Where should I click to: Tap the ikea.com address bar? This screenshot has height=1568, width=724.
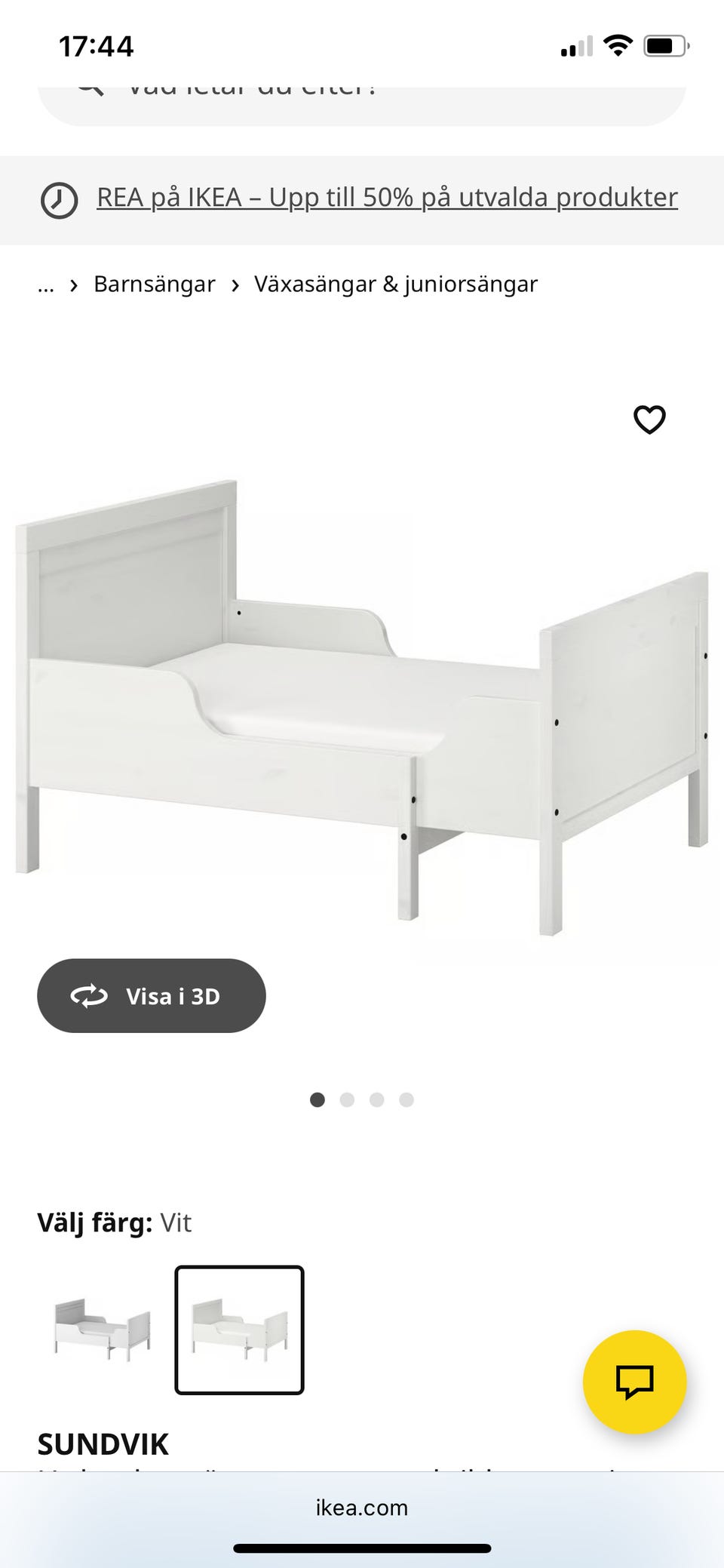coord(362,1508)
